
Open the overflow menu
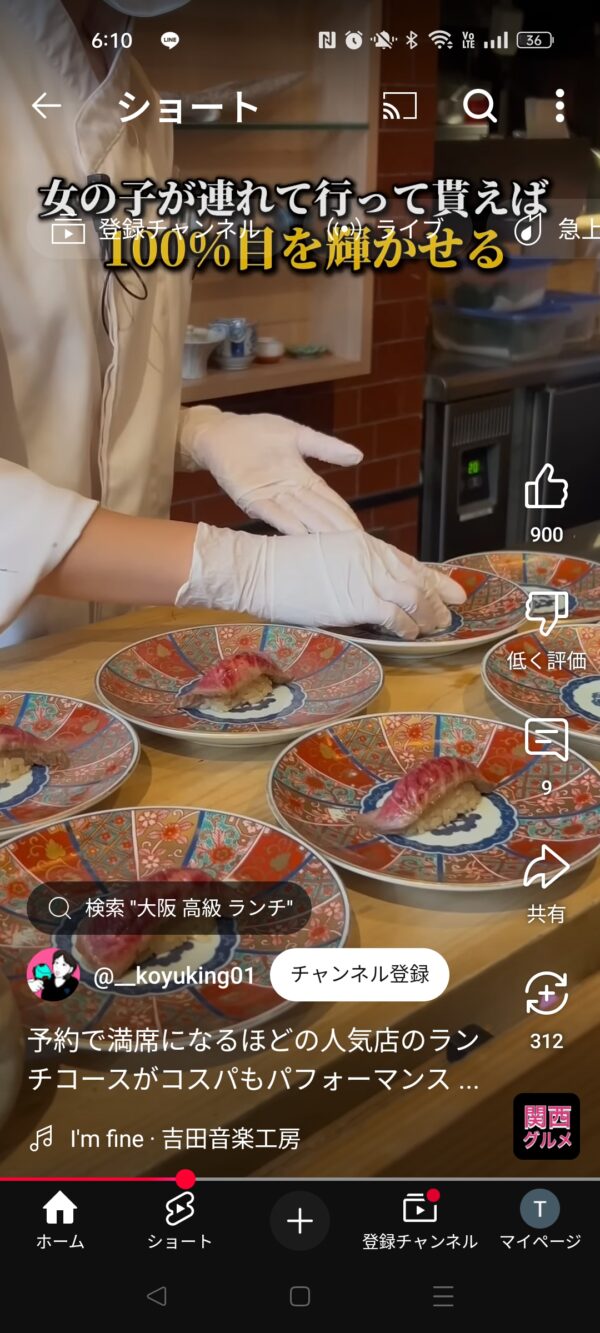click(x=559, y=105)
